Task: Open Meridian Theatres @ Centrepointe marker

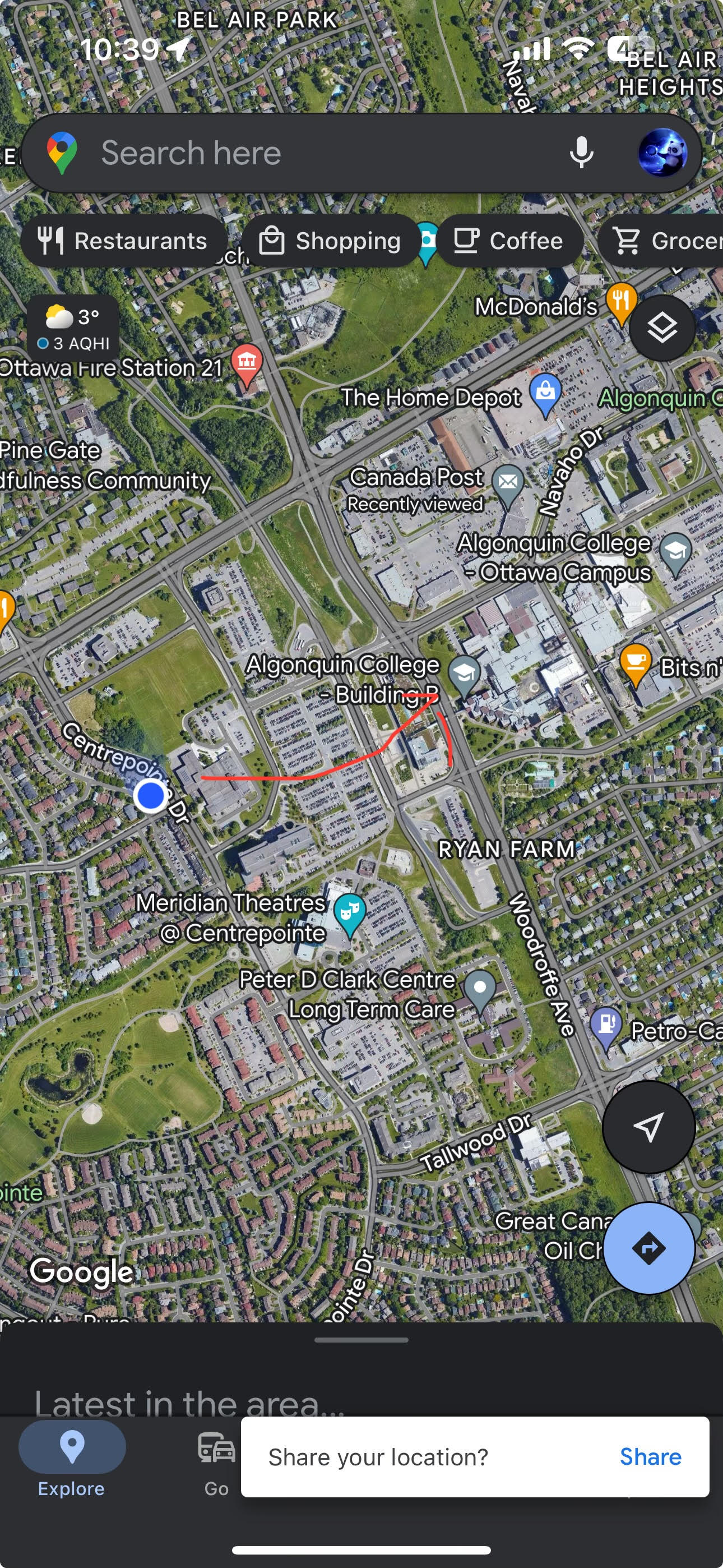Action: (349, 912)
